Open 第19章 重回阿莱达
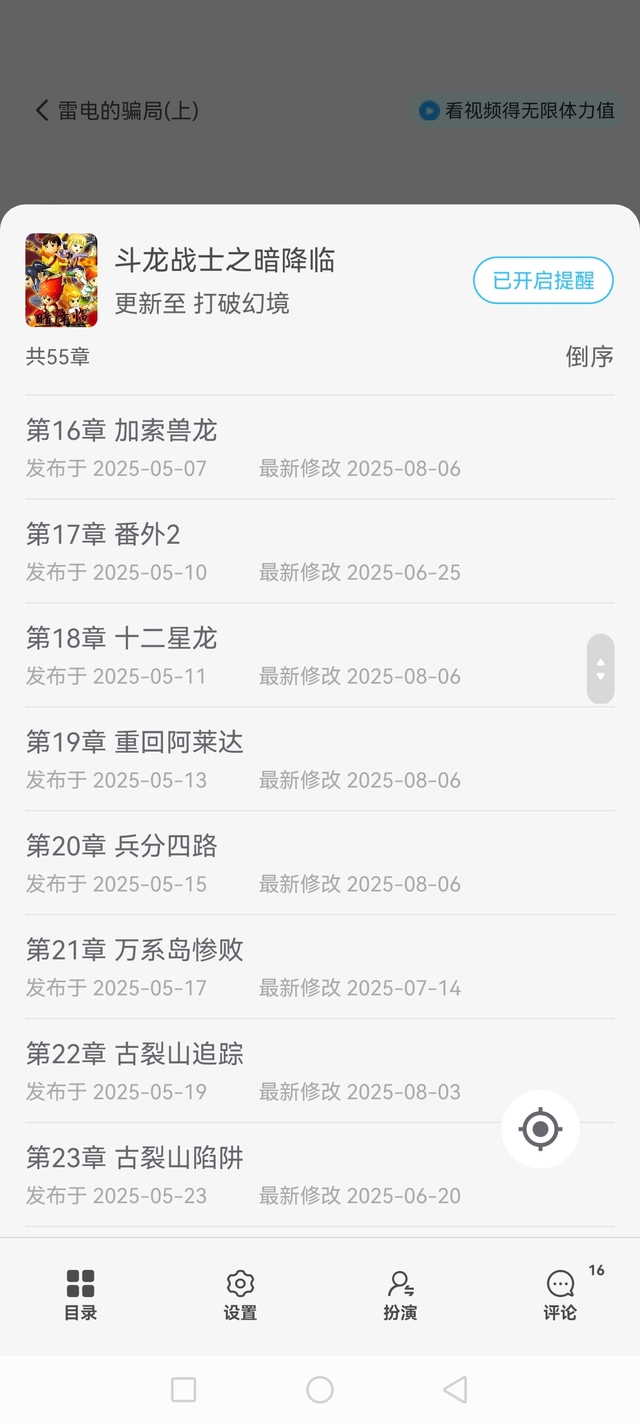640x1424 pixels. (320, 760)
